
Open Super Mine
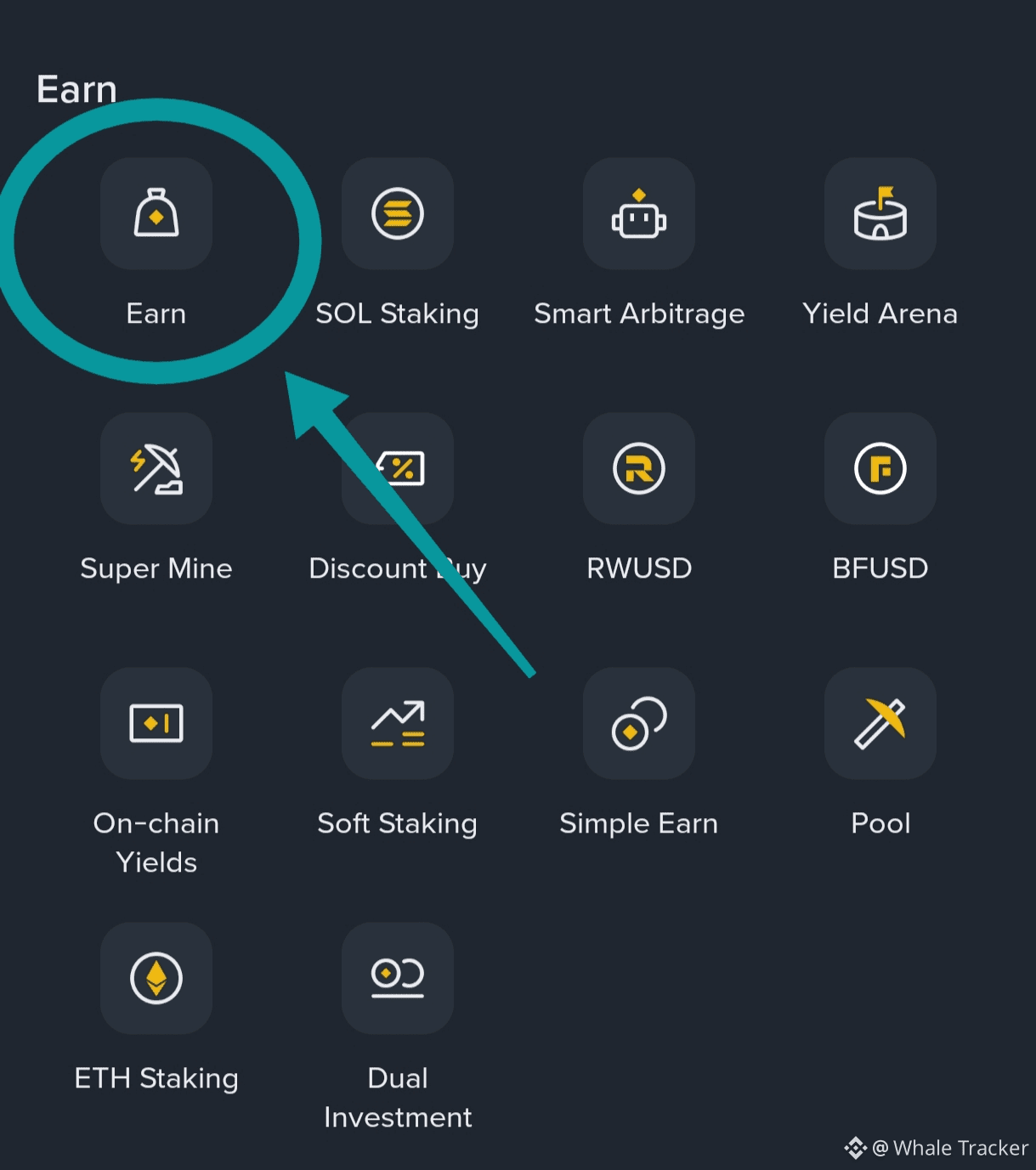156,469
